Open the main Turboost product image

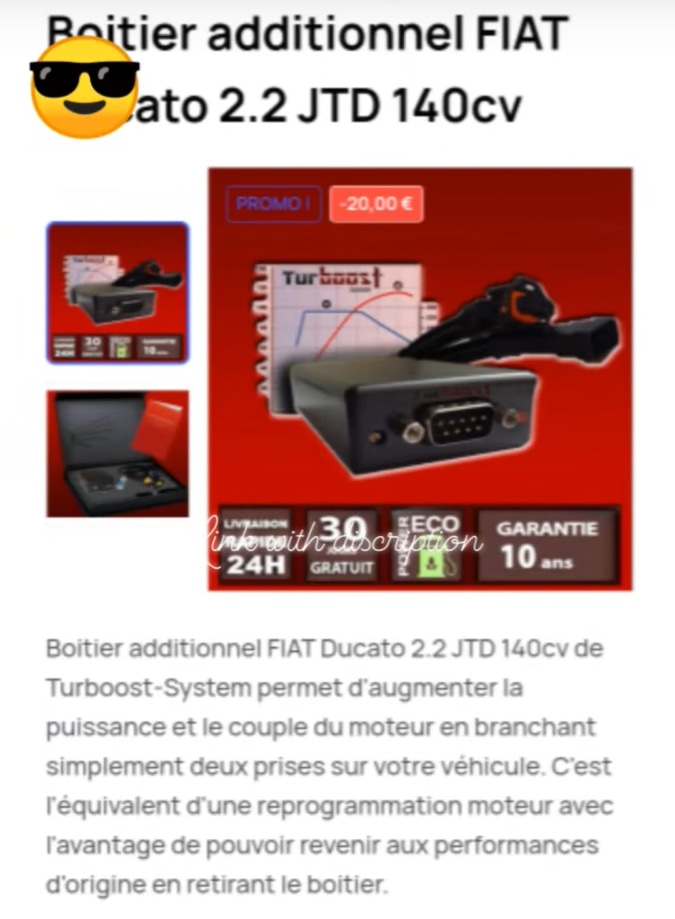point(420,380)
